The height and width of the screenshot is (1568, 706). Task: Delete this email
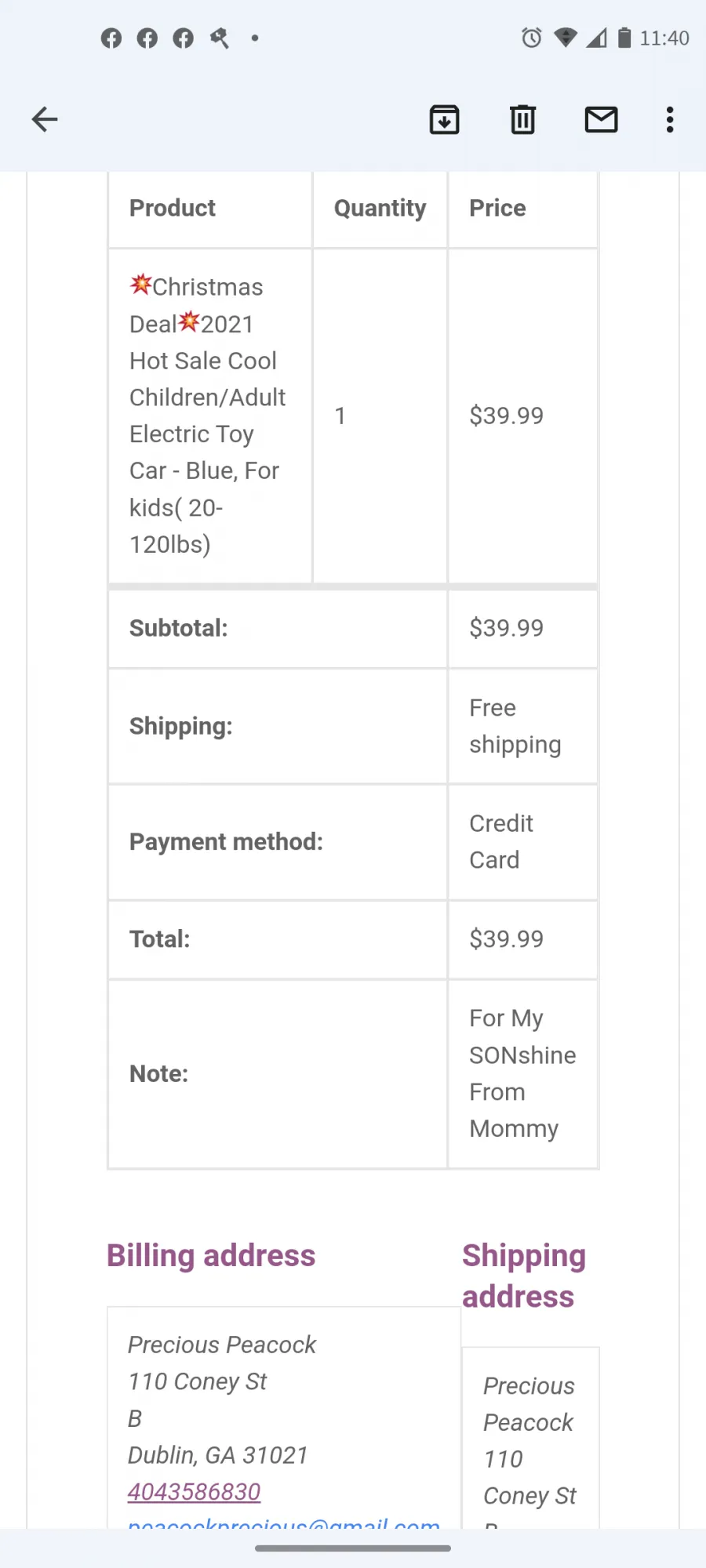522,119
